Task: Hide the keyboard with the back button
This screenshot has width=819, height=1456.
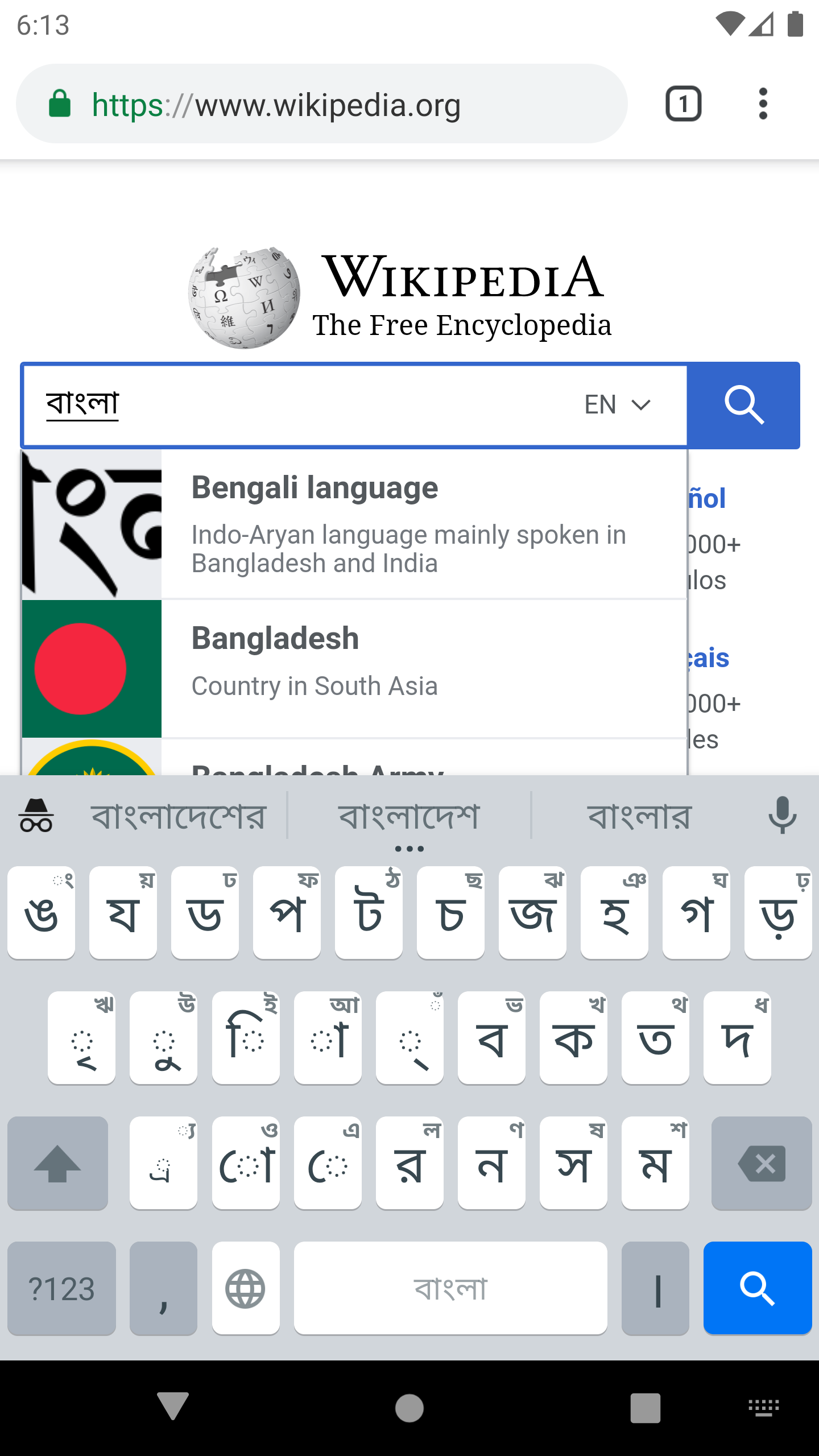Action: pyautogui.click(x=173, y=1408)
